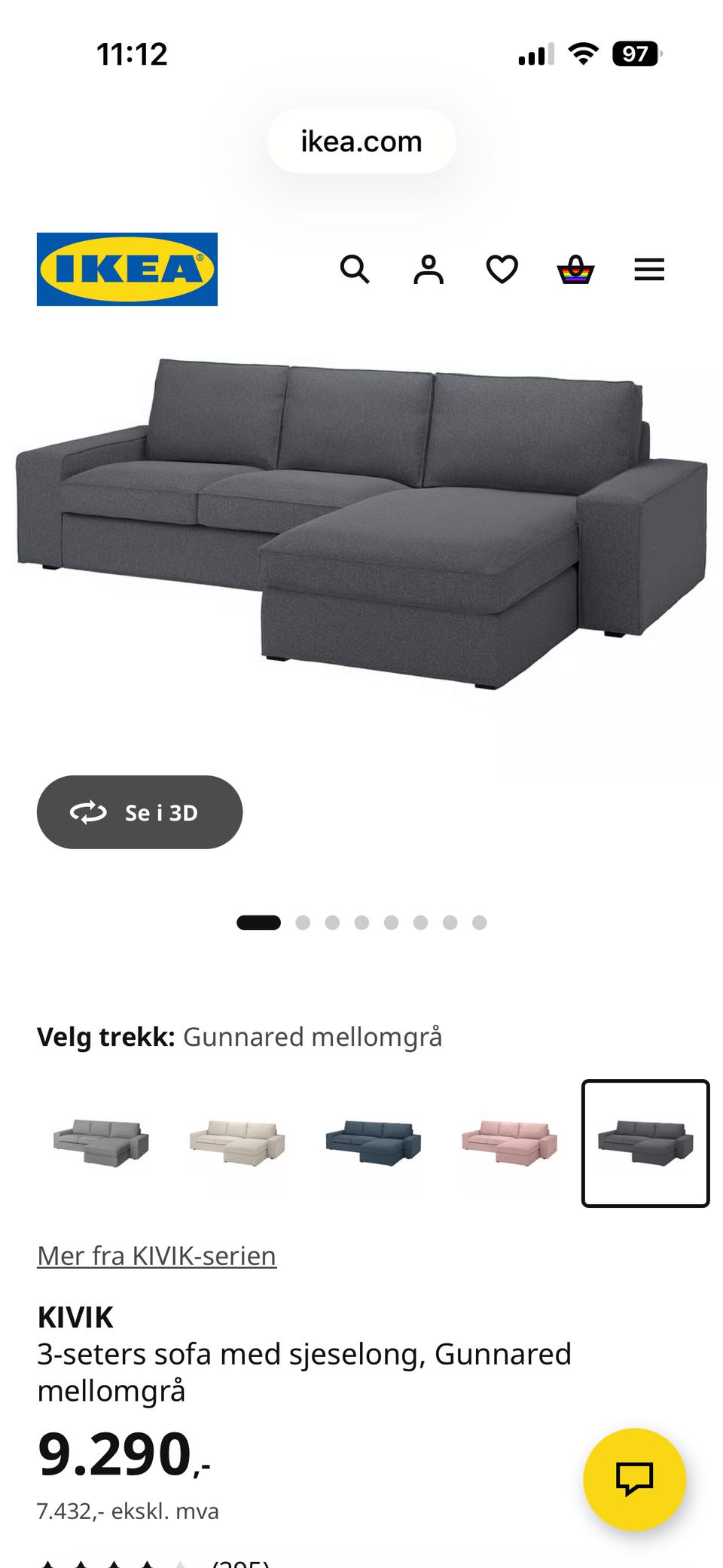The width and height of the screenshot is (723, 1568).
Task: Select the last carousel dot
Action: [479, 922]
